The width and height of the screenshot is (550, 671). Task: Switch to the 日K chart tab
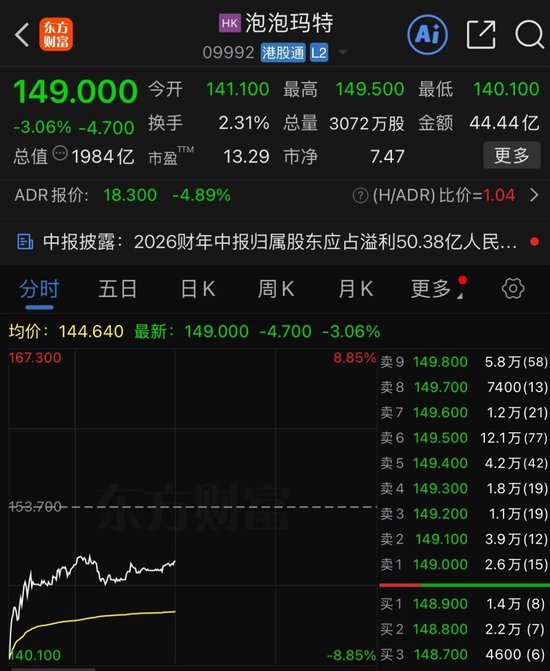click(x=198, y=289)
